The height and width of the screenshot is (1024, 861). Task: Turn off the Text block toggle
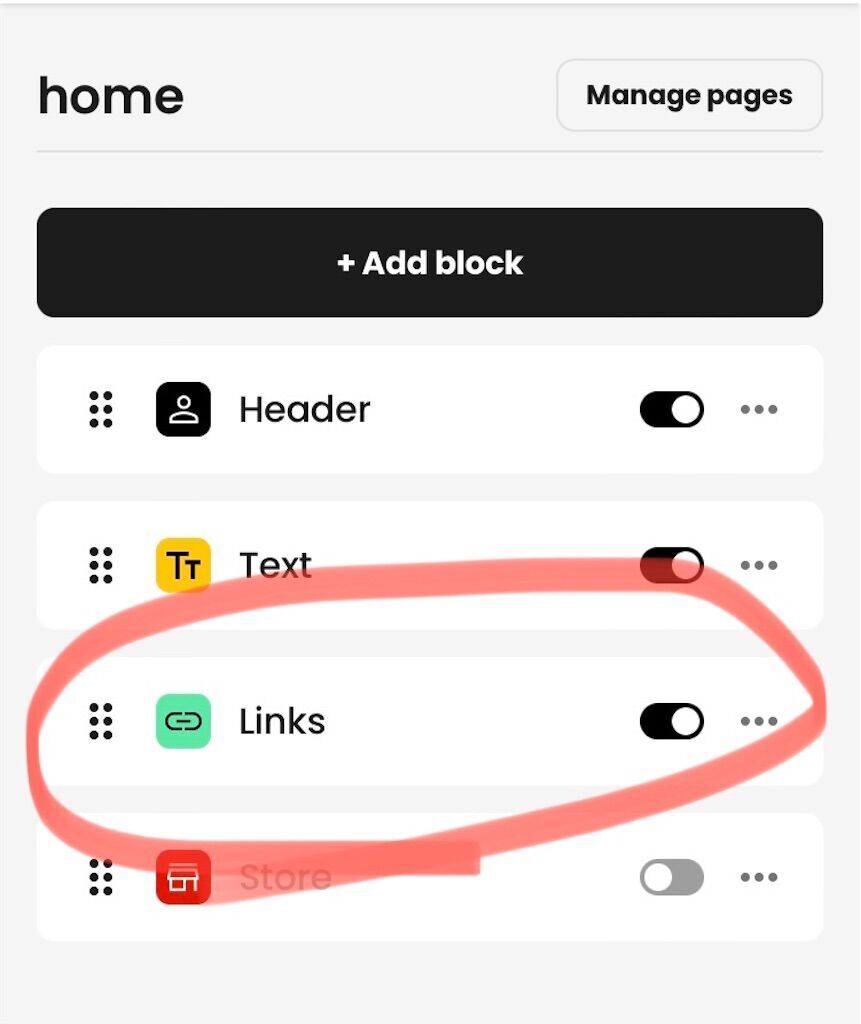click(x=671, y=565)
